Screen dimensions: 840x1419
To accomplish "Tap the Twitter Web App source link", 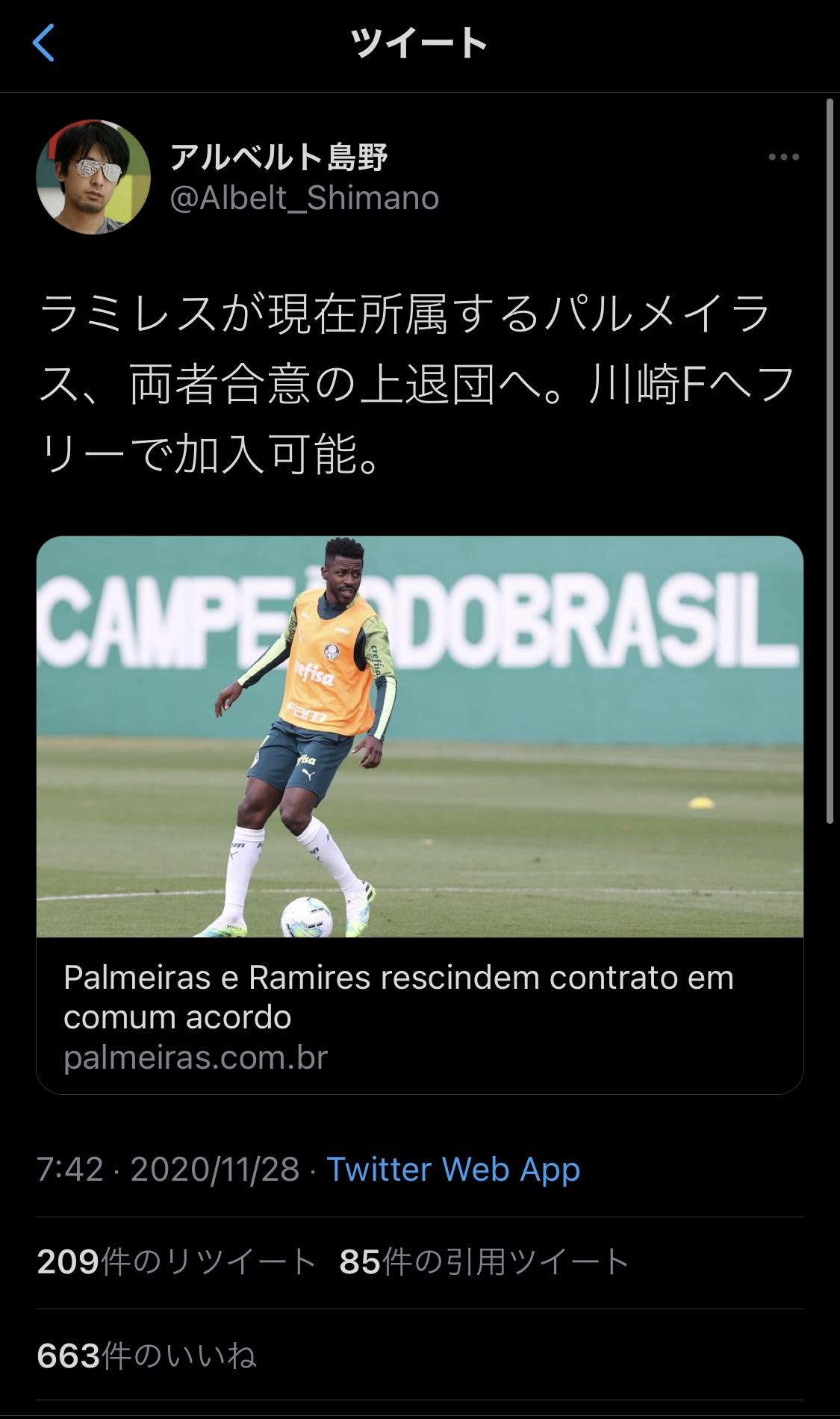I will 453,1169.
